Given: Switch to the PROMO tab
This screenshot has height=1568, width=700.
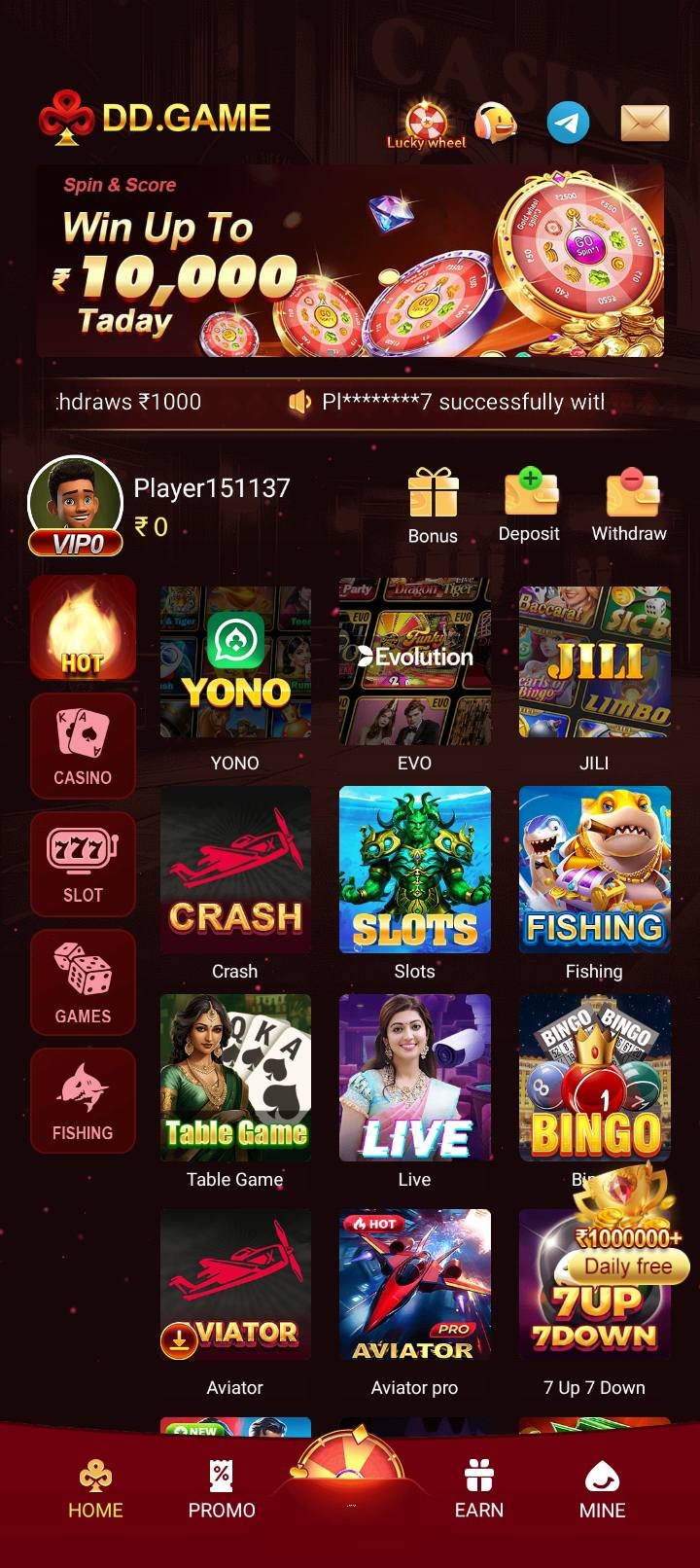Looking at the screenshot, I should click(222, 1490).
